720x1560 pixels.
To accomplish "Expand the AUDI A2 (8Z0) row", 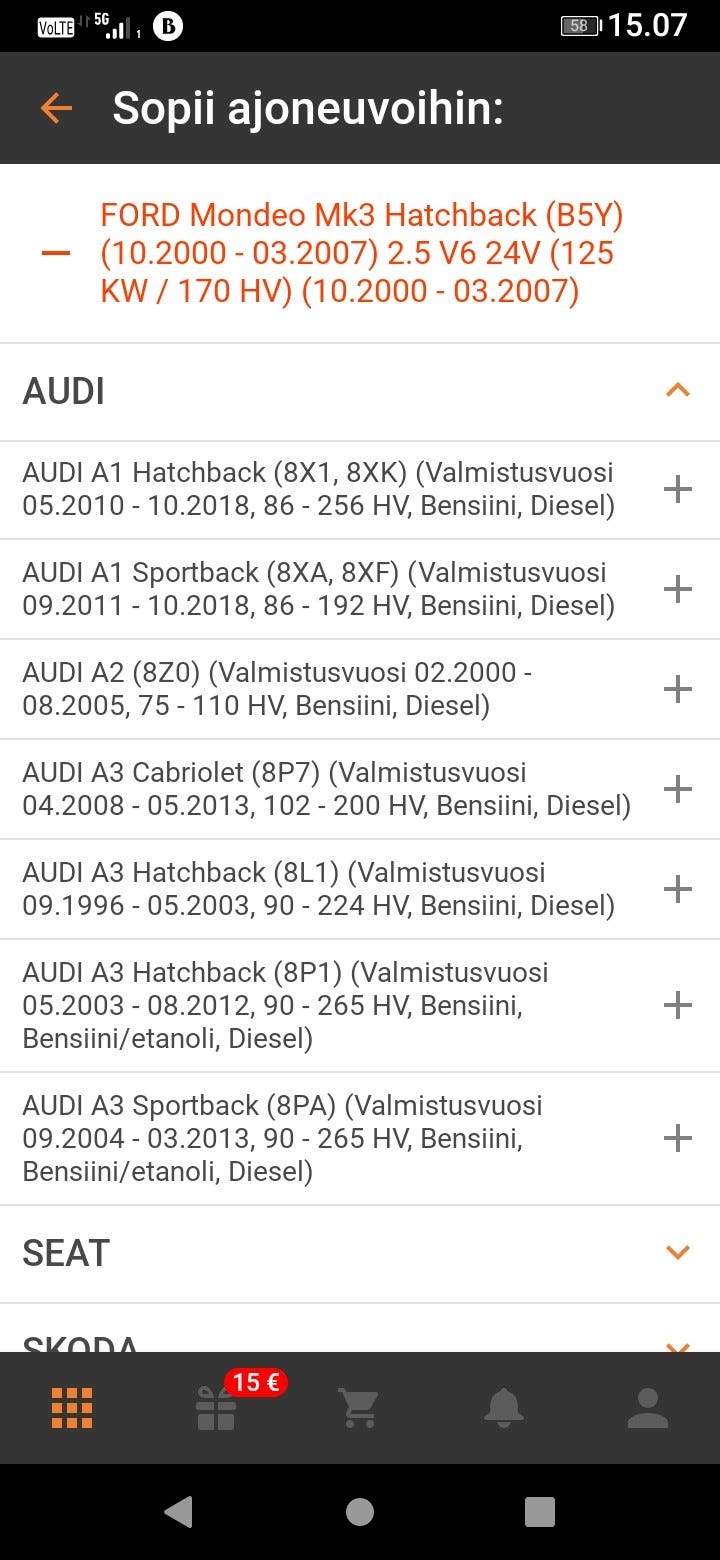I will coord(677,689).
